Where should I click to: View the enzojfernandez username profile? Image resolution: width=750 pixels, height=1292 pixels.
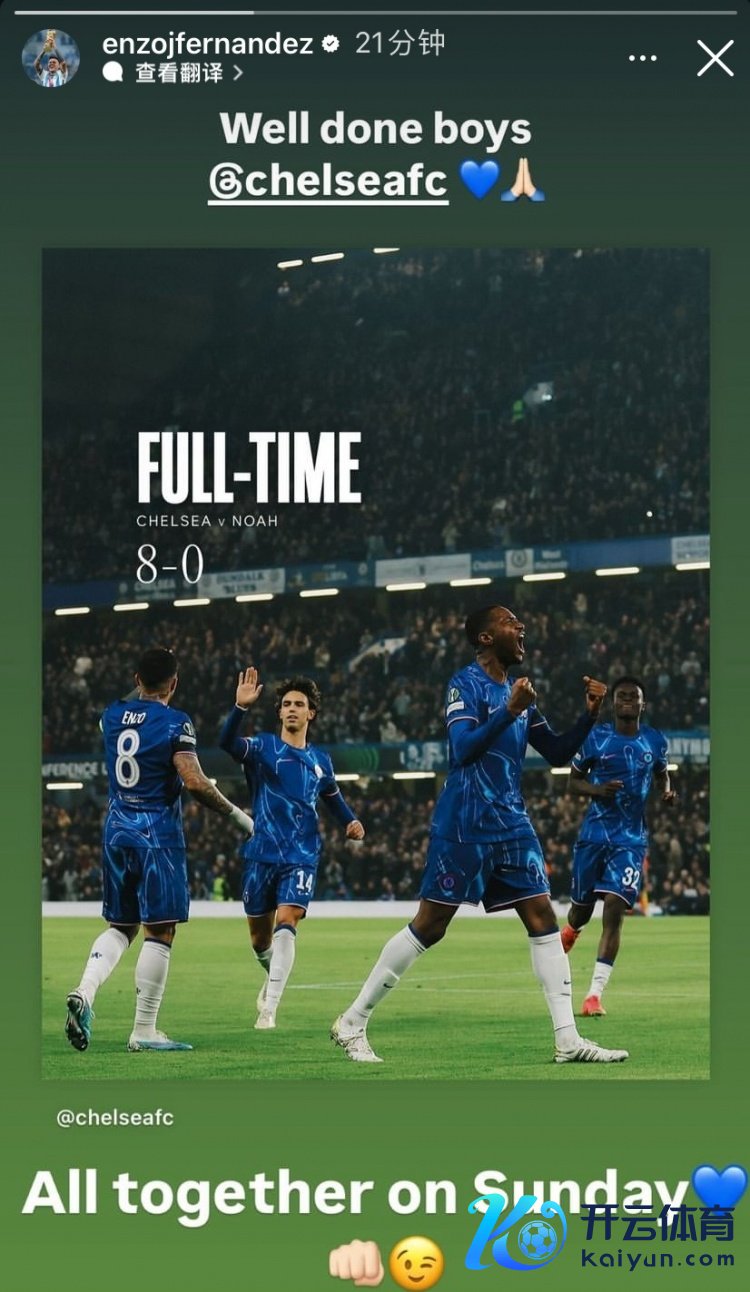(209, 43)
